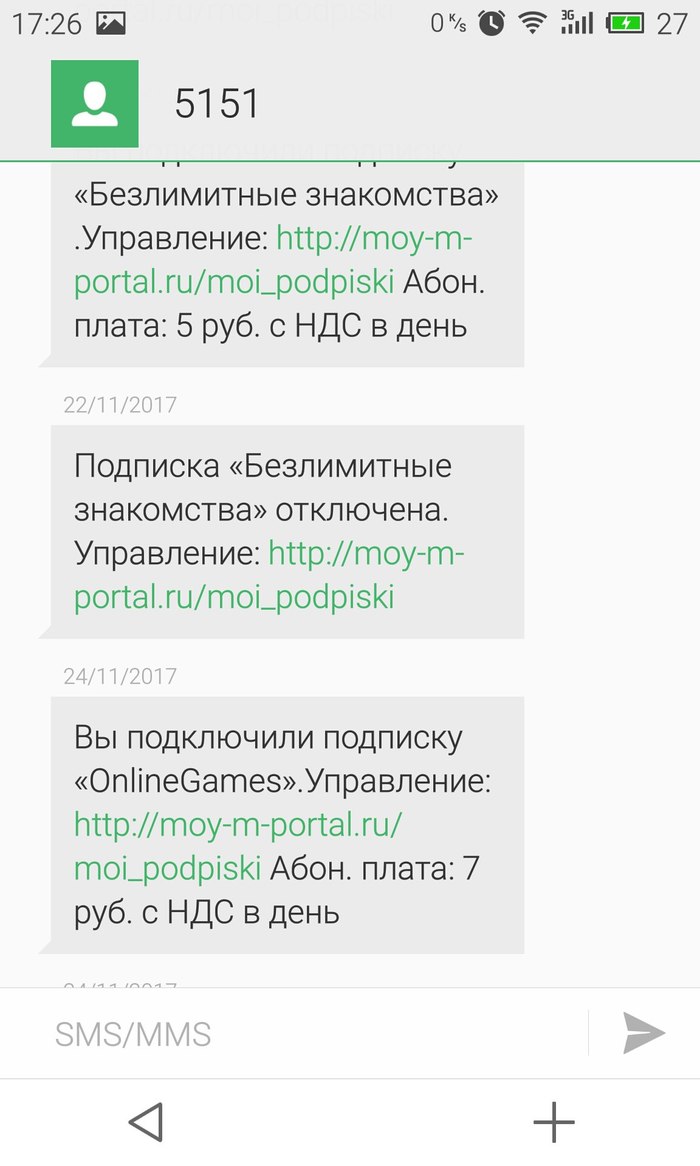The height and width of the screenshot is (1166, 700).
Task: Go back with the triangle button
Action: click(146, 1121)
